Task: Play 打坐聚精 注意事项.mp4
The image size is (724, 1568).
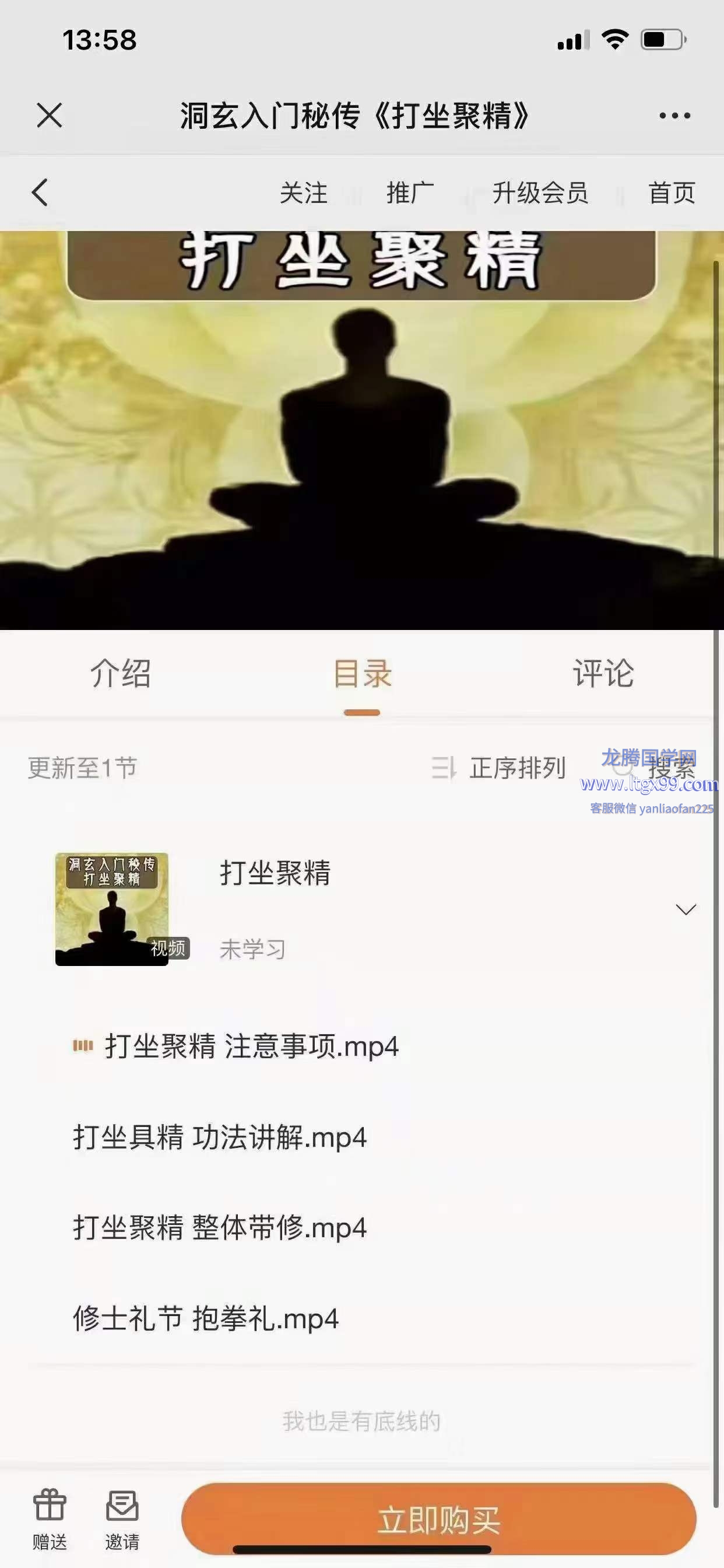Action: (x=251, y=1047)
